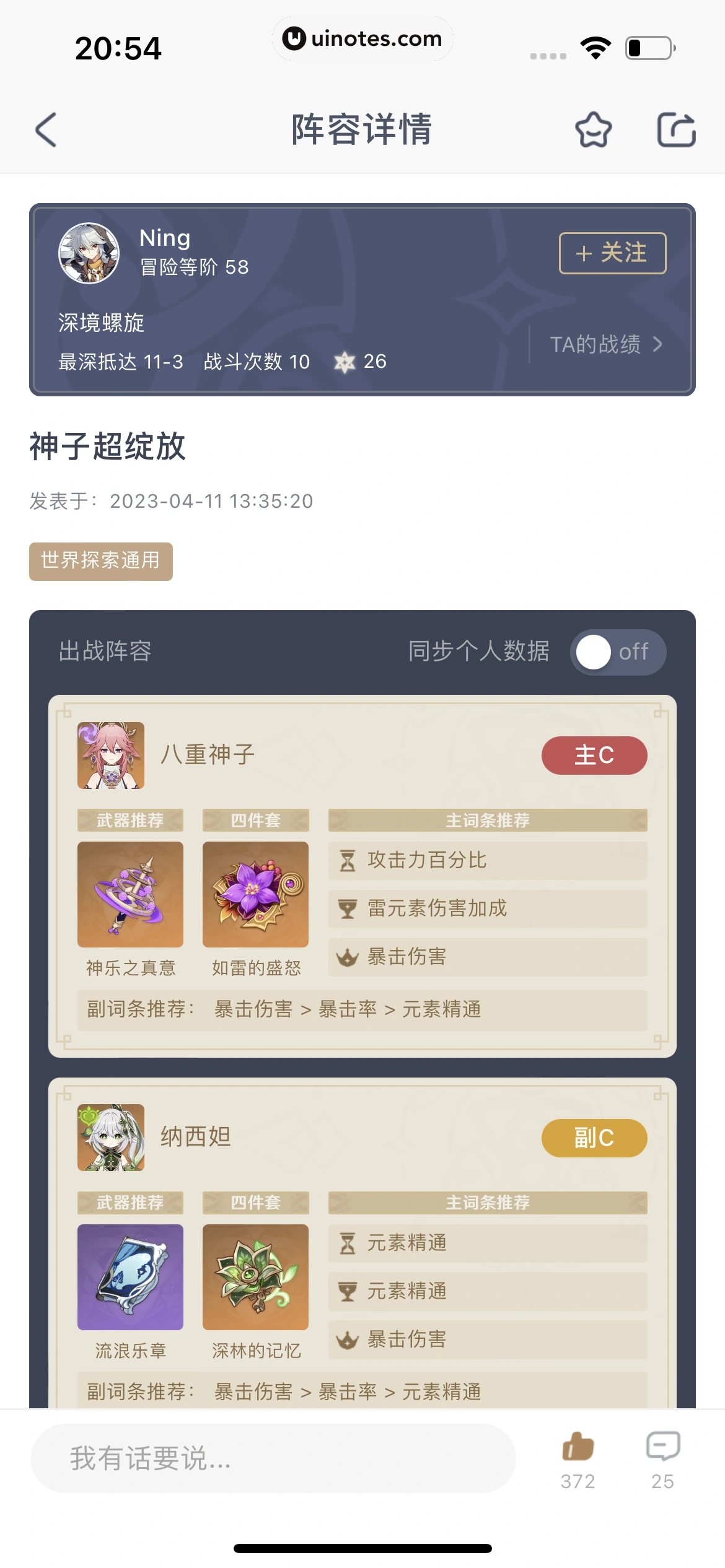Select the 世界探索通用 tag
The height and width of the screenshot is (1568, 725).
[x=100, y=561]
